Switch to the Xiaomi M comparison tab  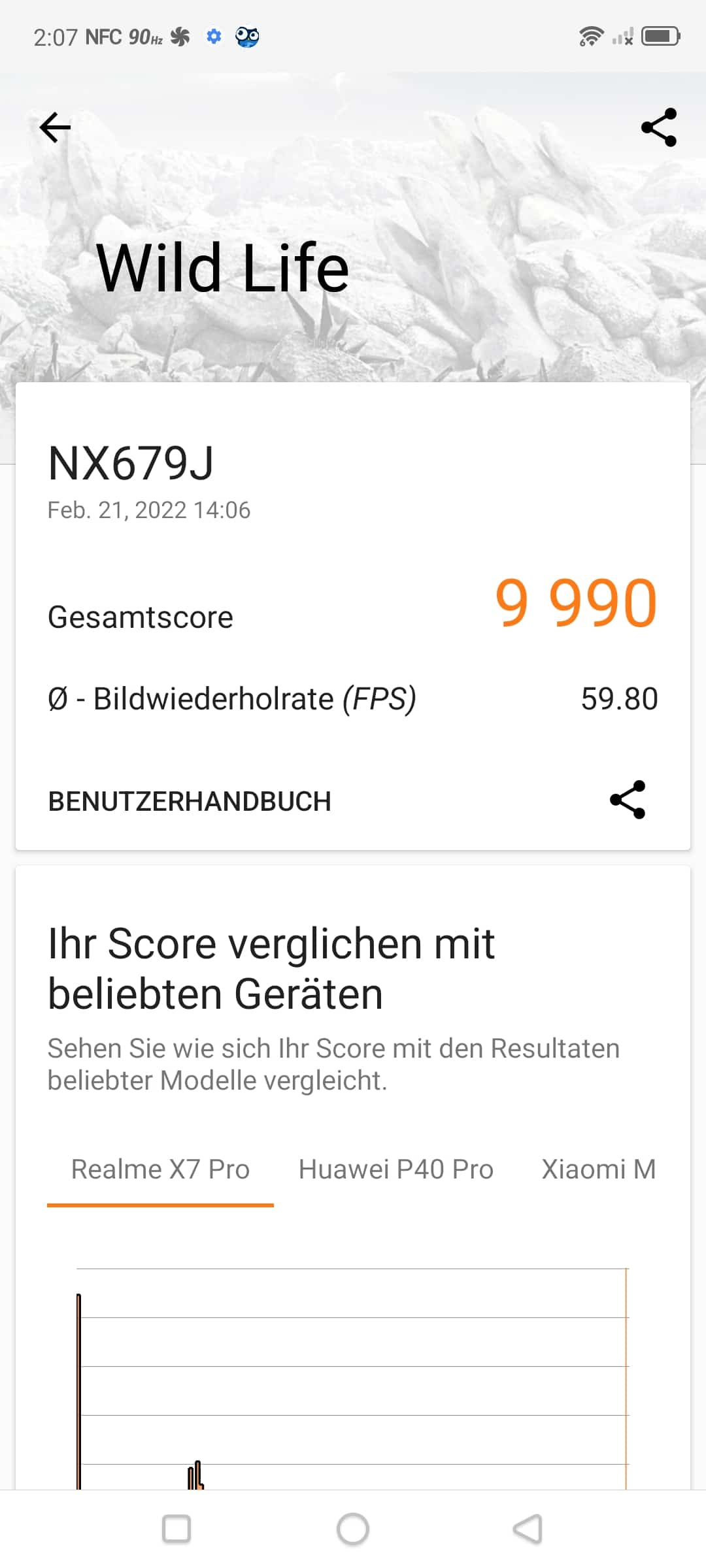[598, 1169]
